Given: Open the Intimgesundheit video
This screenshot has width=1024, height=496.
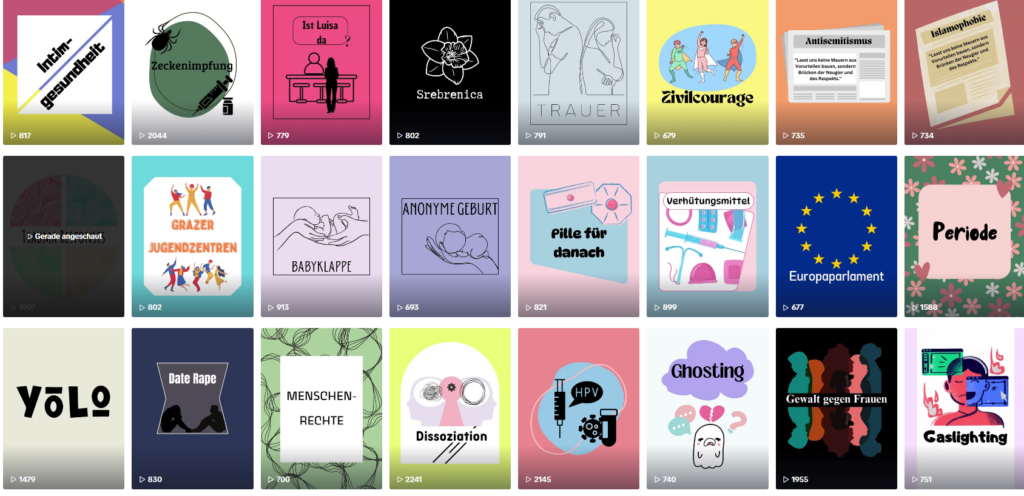Looking at the screenshot, I should click(x=63, y=70).
